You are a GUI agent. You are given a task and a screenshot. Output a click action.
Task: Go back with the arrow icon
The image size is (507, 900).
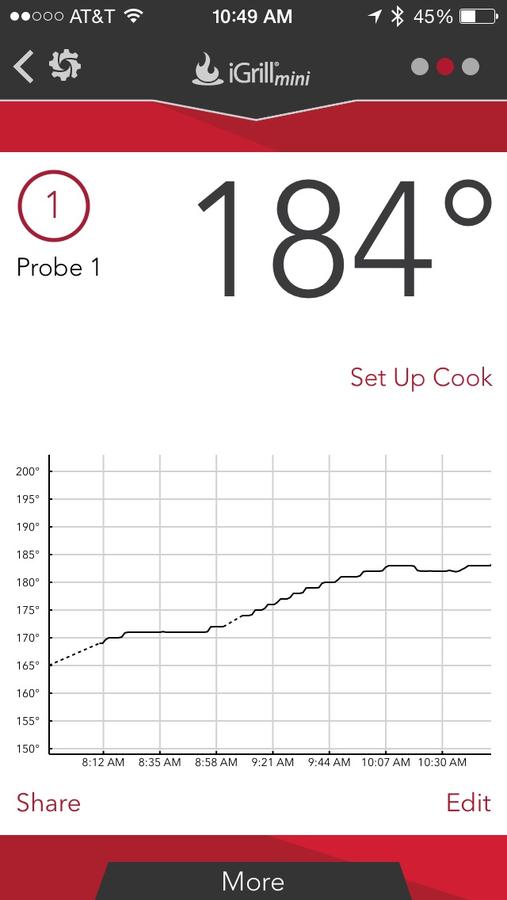pyautogui.click(x=24, y=67)
